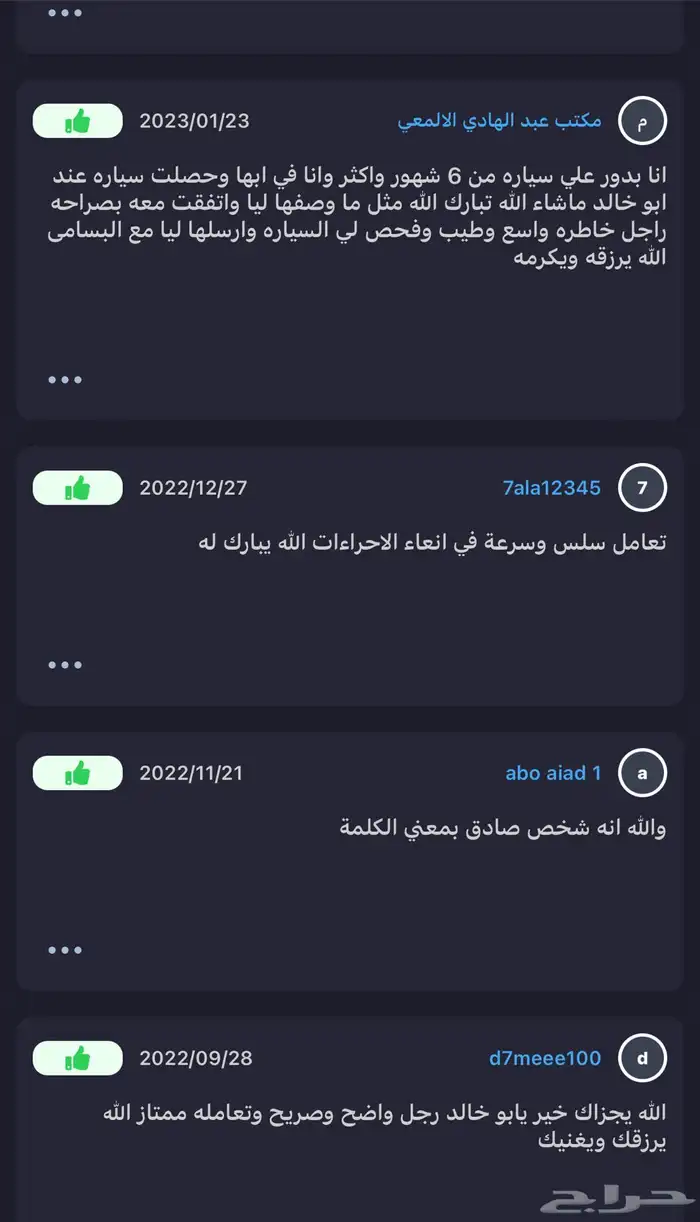Screen dimensions: 700x1222
Task: Tap the avatar of d7meee100
Action: tap(642, 1058)
